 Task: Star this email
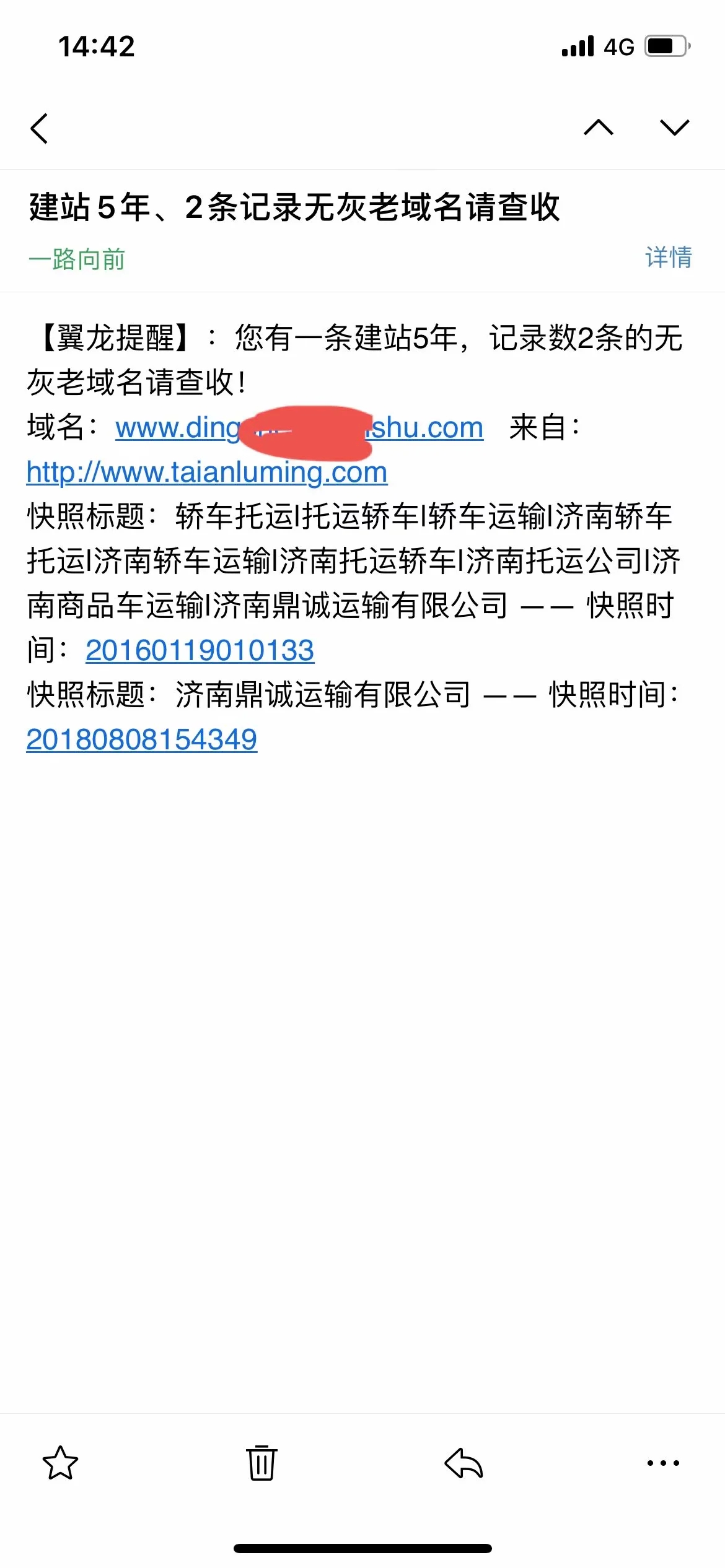click(x=60, y=1463)
